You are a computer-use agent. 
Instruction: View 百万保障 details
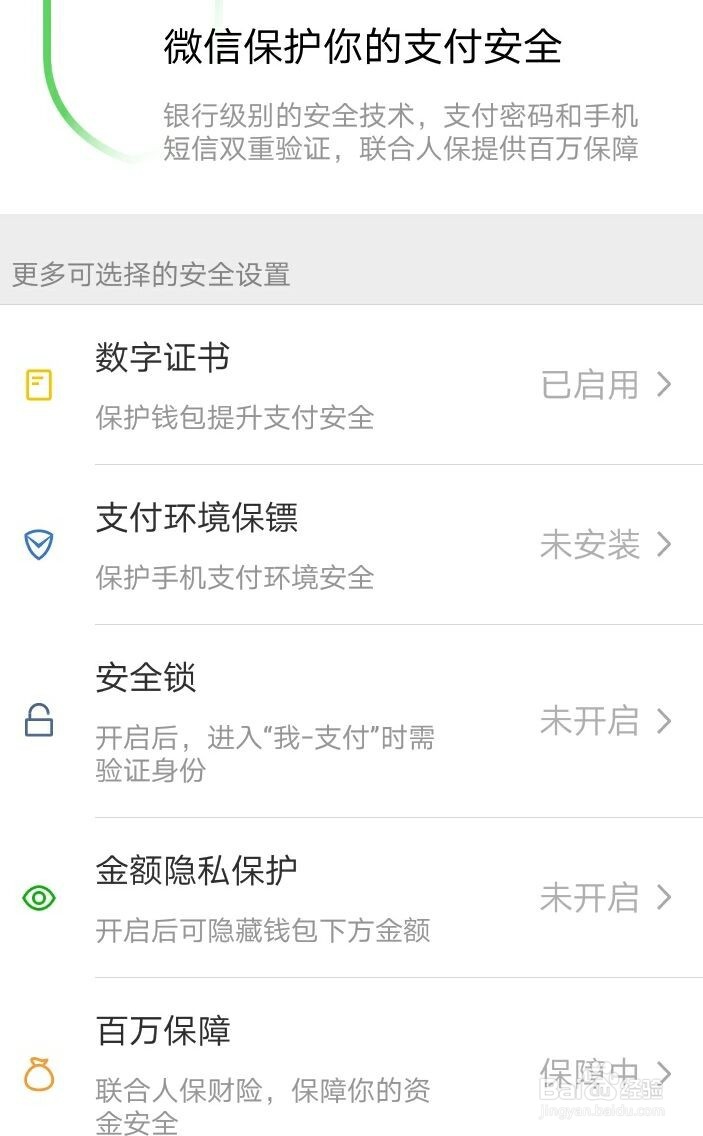pyautogui.click(x=351, y=1072)
